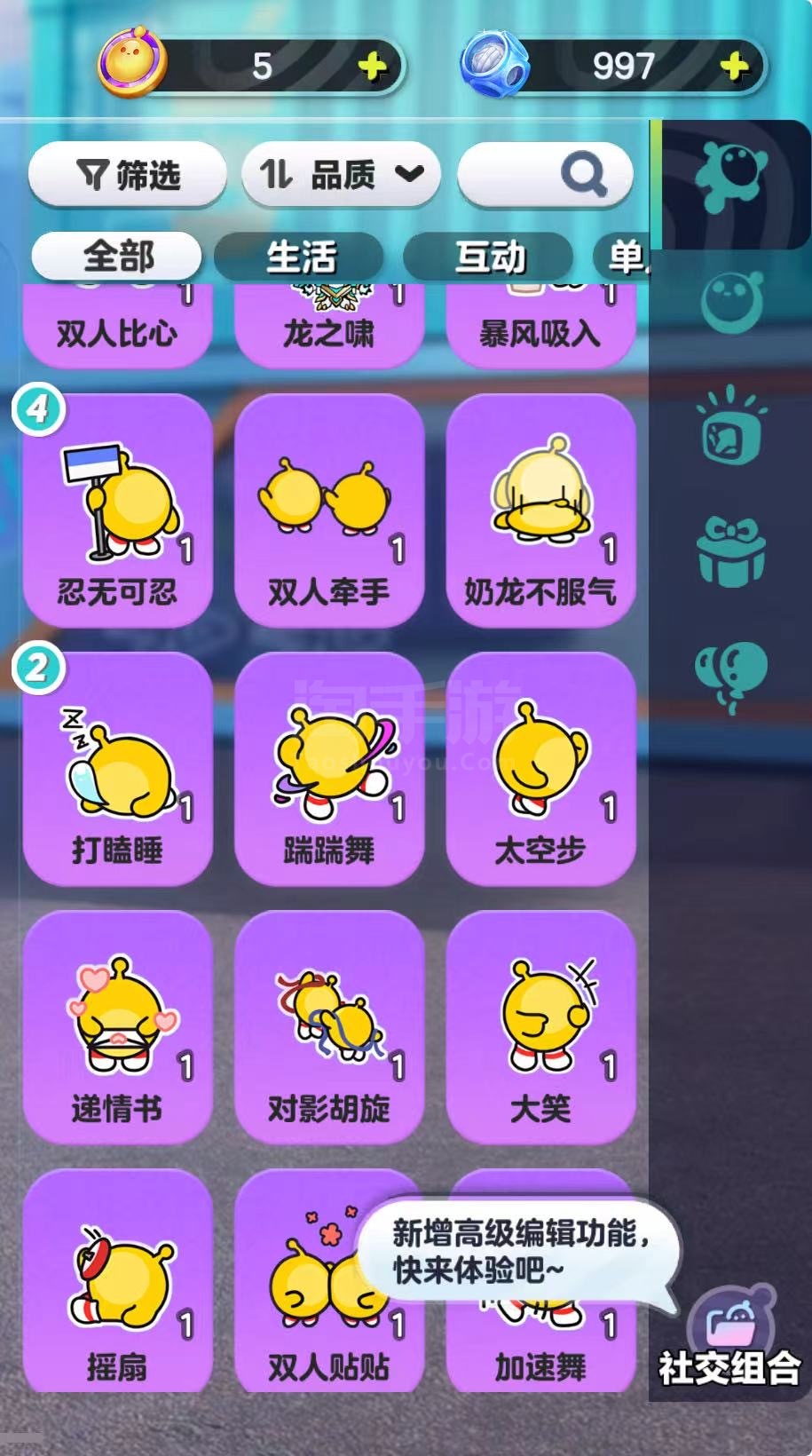The width and height of the screenshot is (812, 1456).
Task: Pick the 递情书 emote
Action: pyautogui.click(x=118, y=1027)
